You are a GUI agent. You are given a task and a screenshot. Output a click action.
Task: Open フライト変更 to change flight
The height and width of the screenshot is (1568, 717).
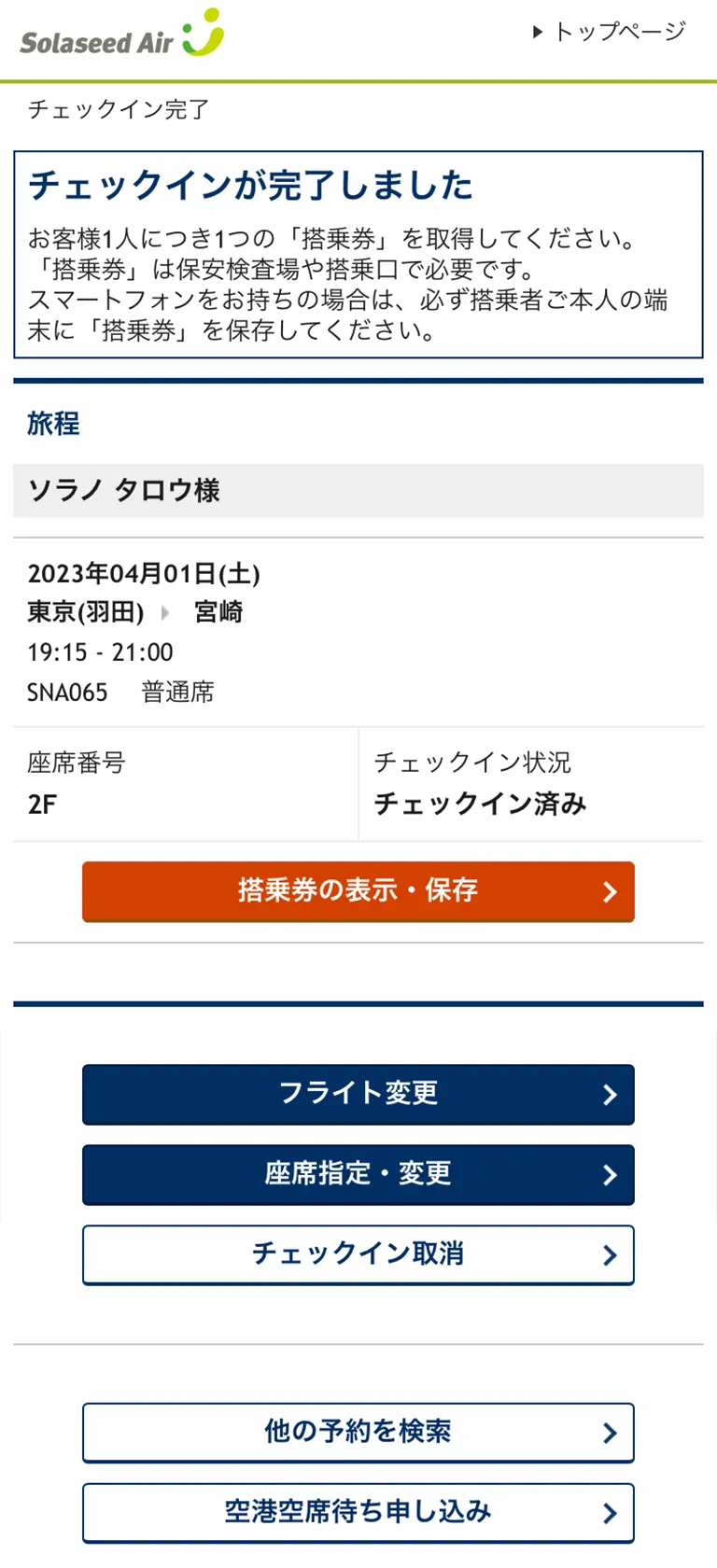[x=358, y=1094]
